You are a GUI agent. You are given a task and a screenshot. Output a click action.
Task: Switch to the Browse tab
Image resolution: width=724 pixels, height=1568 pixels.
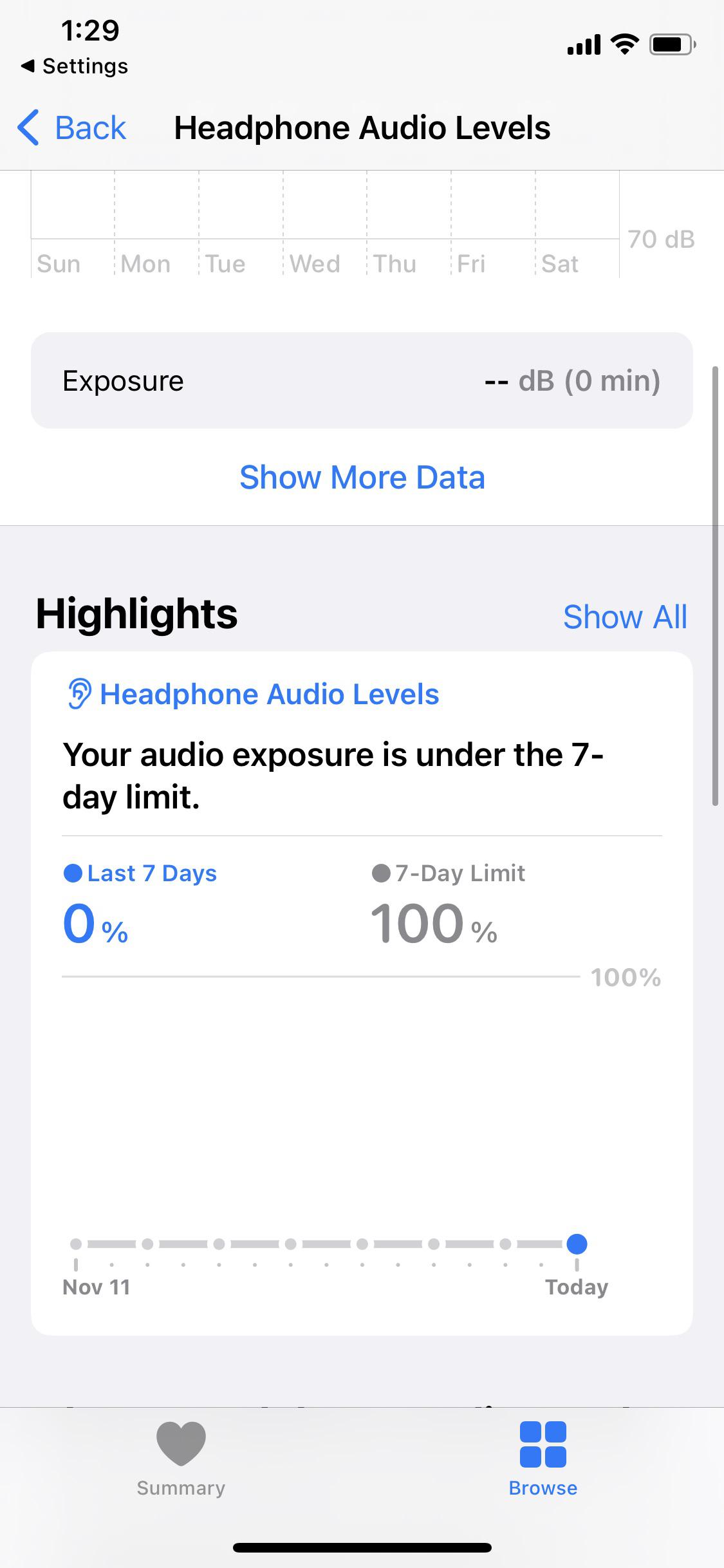543,1468
